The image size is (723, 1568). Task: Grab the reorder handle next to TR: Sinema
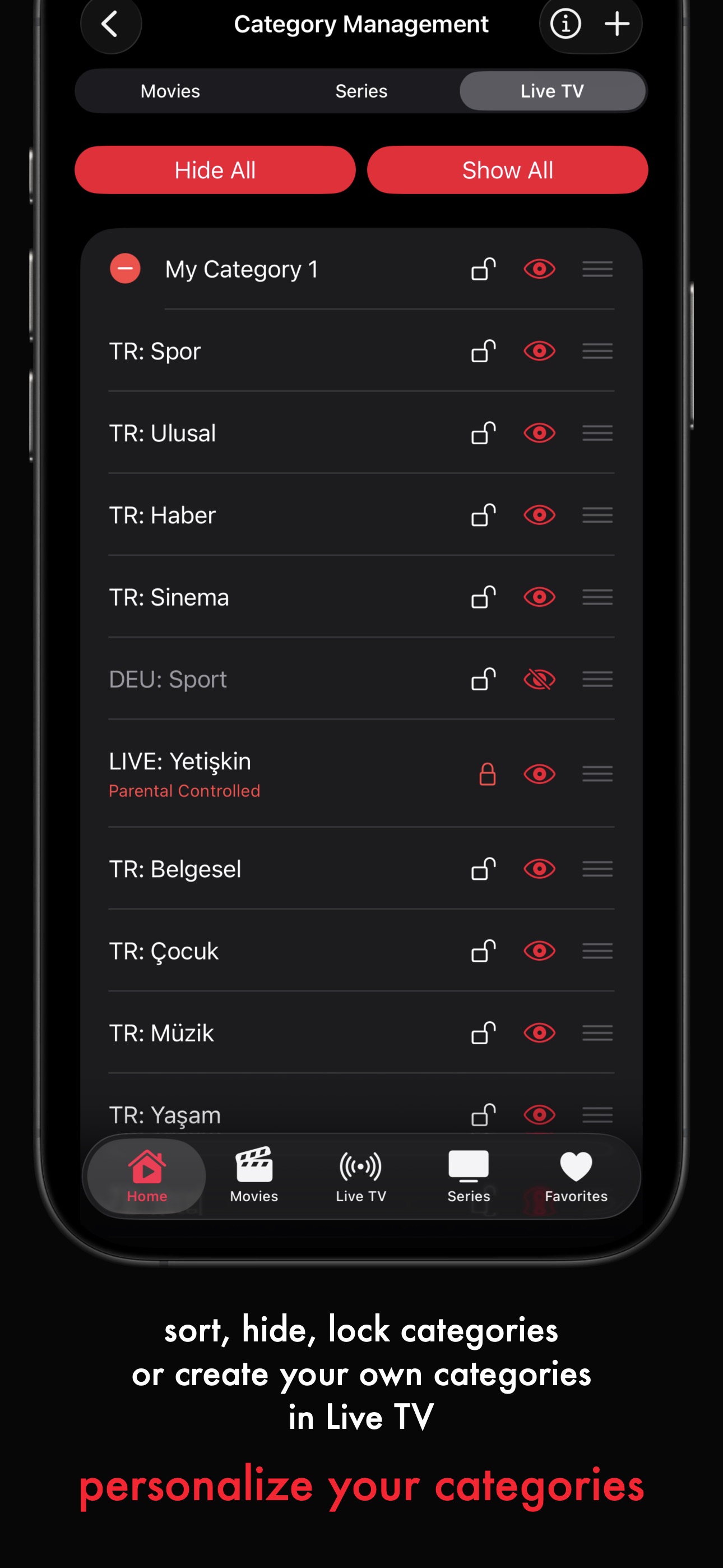[x=597, y=597]
